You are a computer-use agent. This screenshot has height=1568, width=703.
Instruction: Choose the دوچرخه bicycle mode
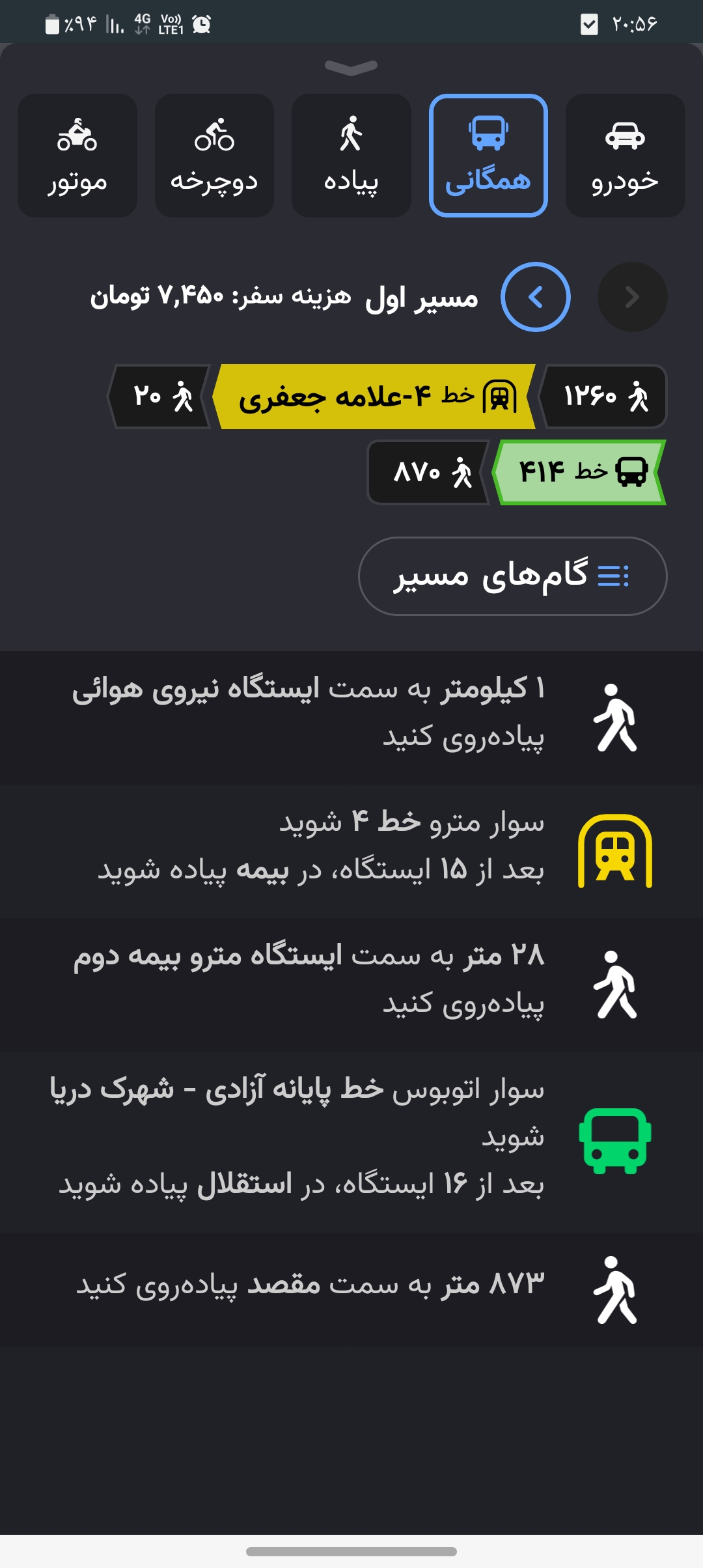click(214, 156)
